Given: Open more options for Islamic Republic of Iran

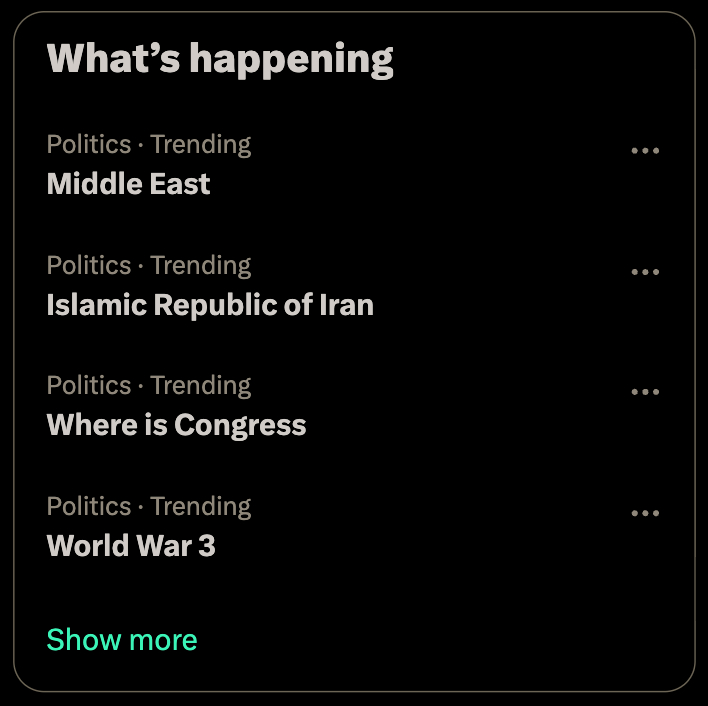Looking at the screenshot, I should click(x=645, y=272).
